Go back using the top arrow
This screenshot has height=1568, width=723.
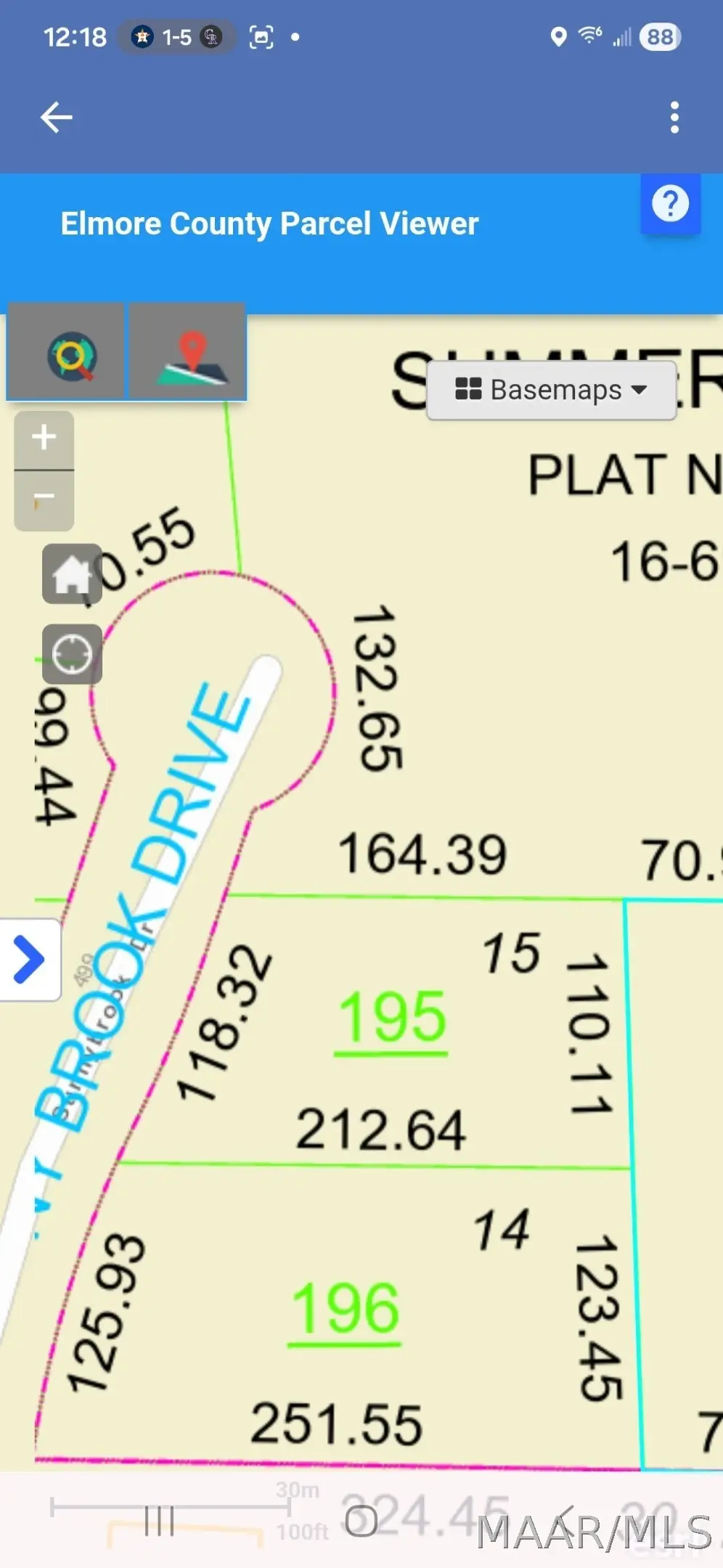click(x=56, y=117)
